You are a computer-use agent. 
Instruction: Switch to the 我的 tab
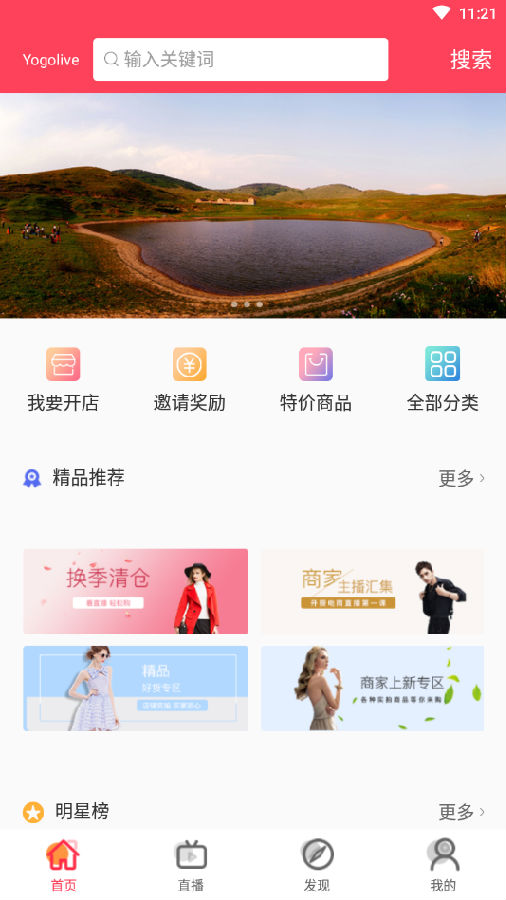coord(443,865)
